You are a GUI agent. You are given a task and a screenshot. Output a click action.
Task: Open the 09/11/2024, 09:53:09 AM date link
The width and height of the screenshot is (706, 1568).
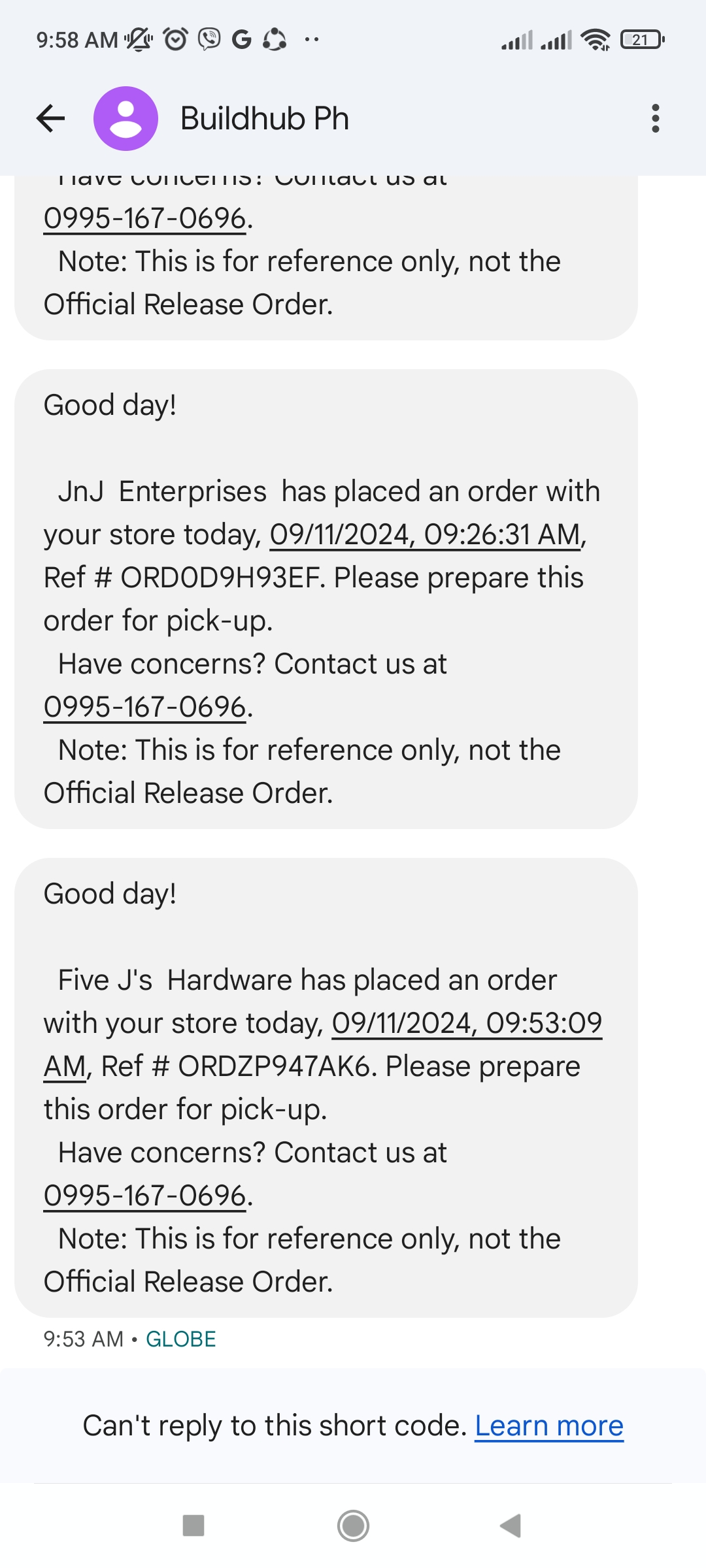(466, 1023)
